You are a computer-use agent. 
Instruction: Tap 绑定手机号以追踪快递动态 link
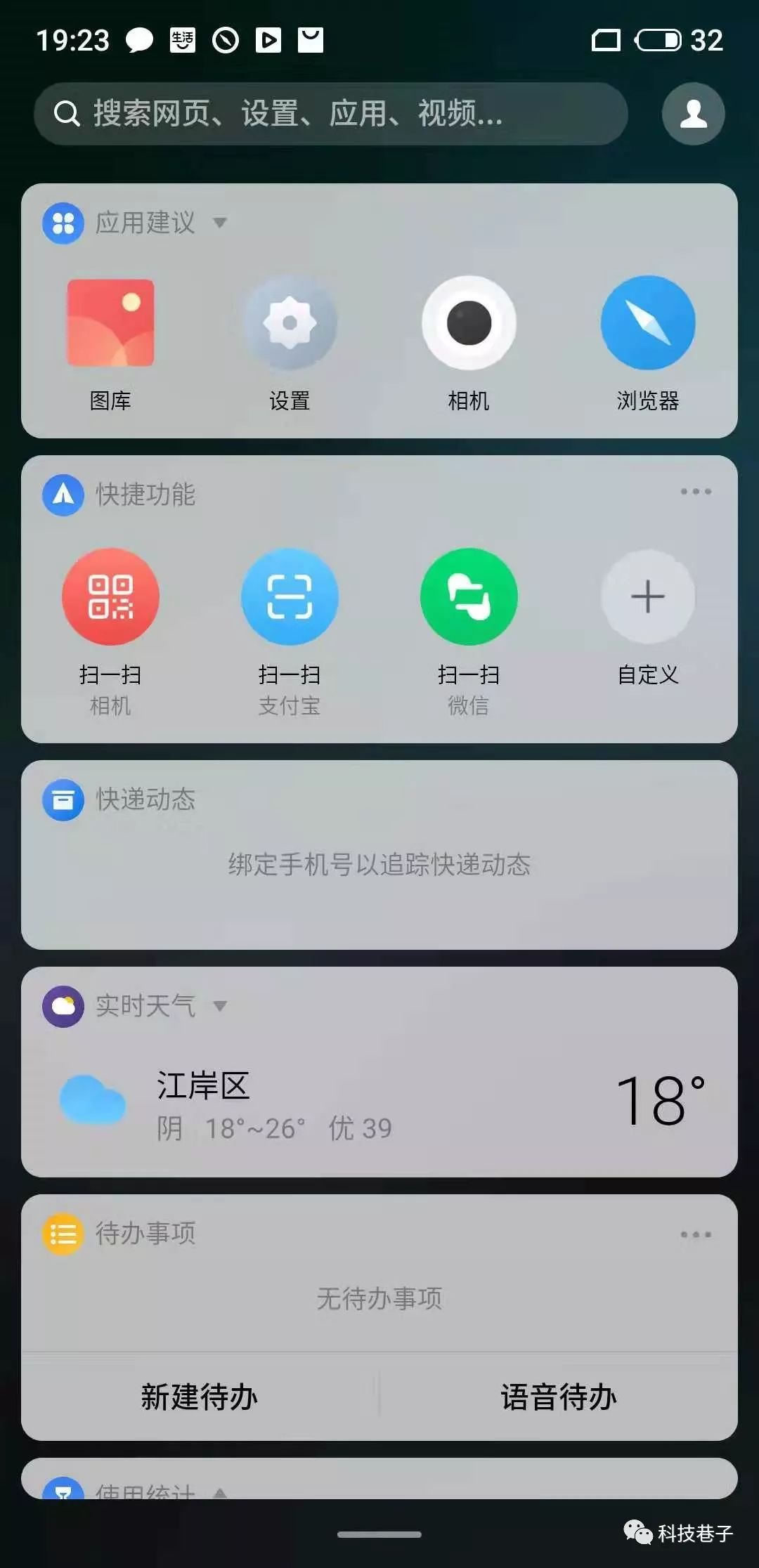coord(379,866)
